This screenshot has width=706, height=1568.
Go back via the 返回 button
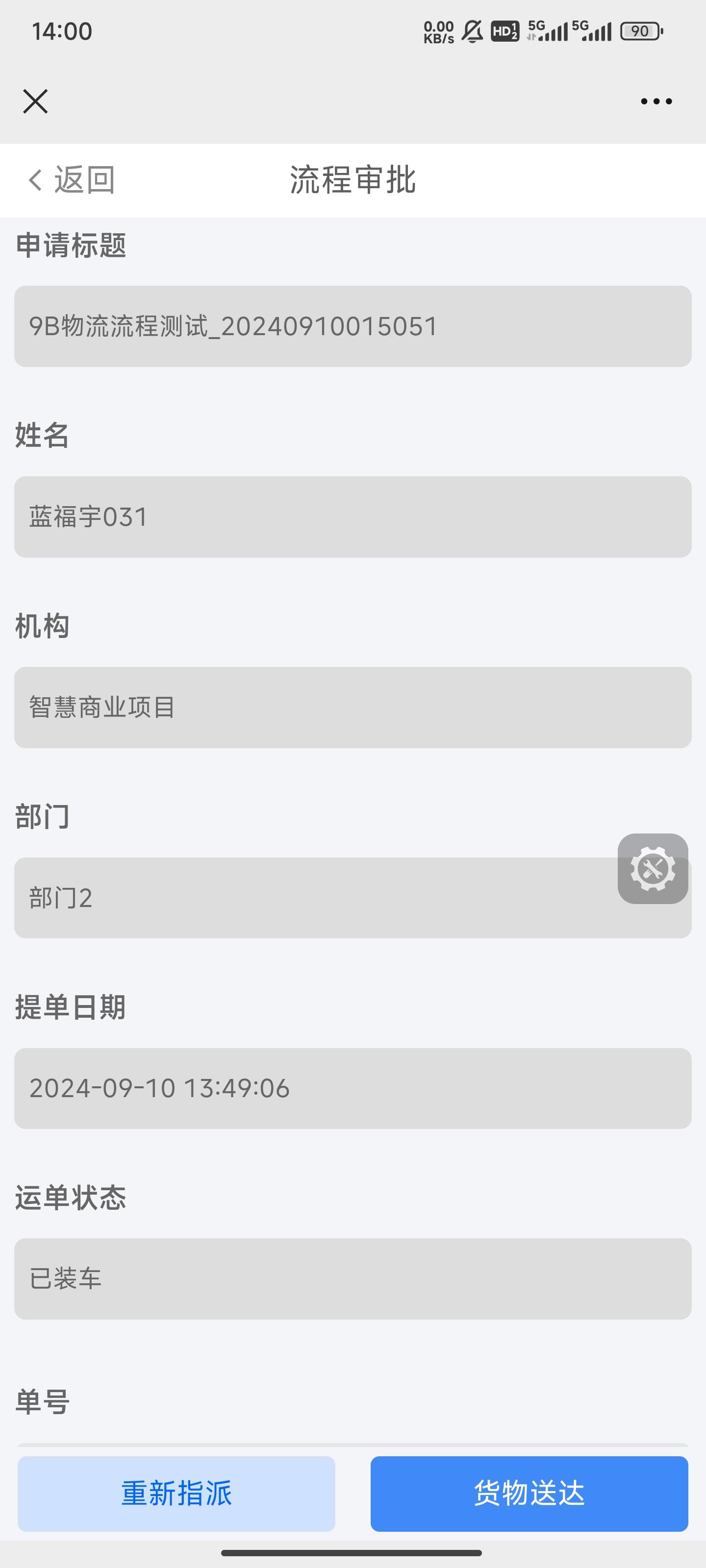click(72, 180)
